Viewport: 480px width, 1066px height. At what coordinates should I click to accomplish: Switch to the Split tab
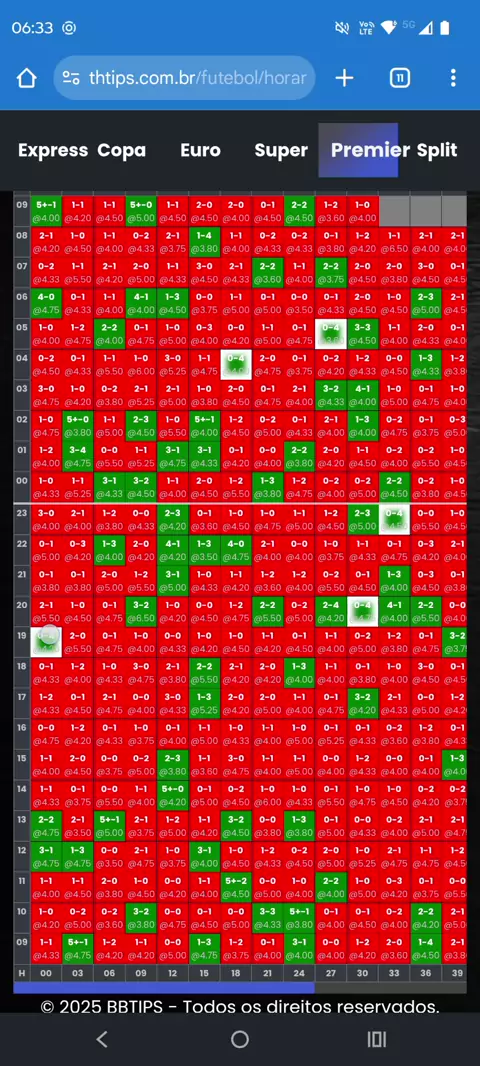pyautogui.click(x=437, y=150)
